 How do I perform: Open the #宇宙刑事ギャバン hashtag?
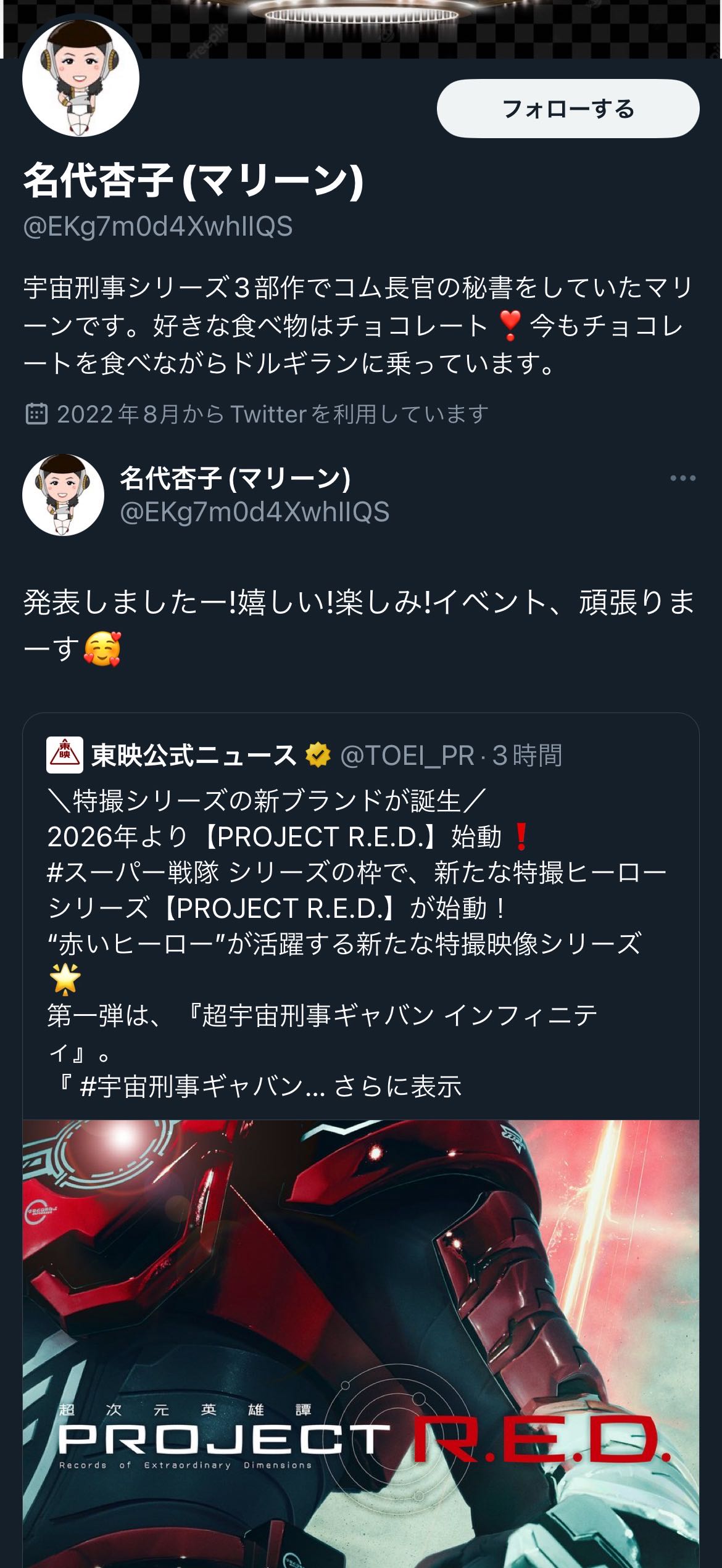191,1086
